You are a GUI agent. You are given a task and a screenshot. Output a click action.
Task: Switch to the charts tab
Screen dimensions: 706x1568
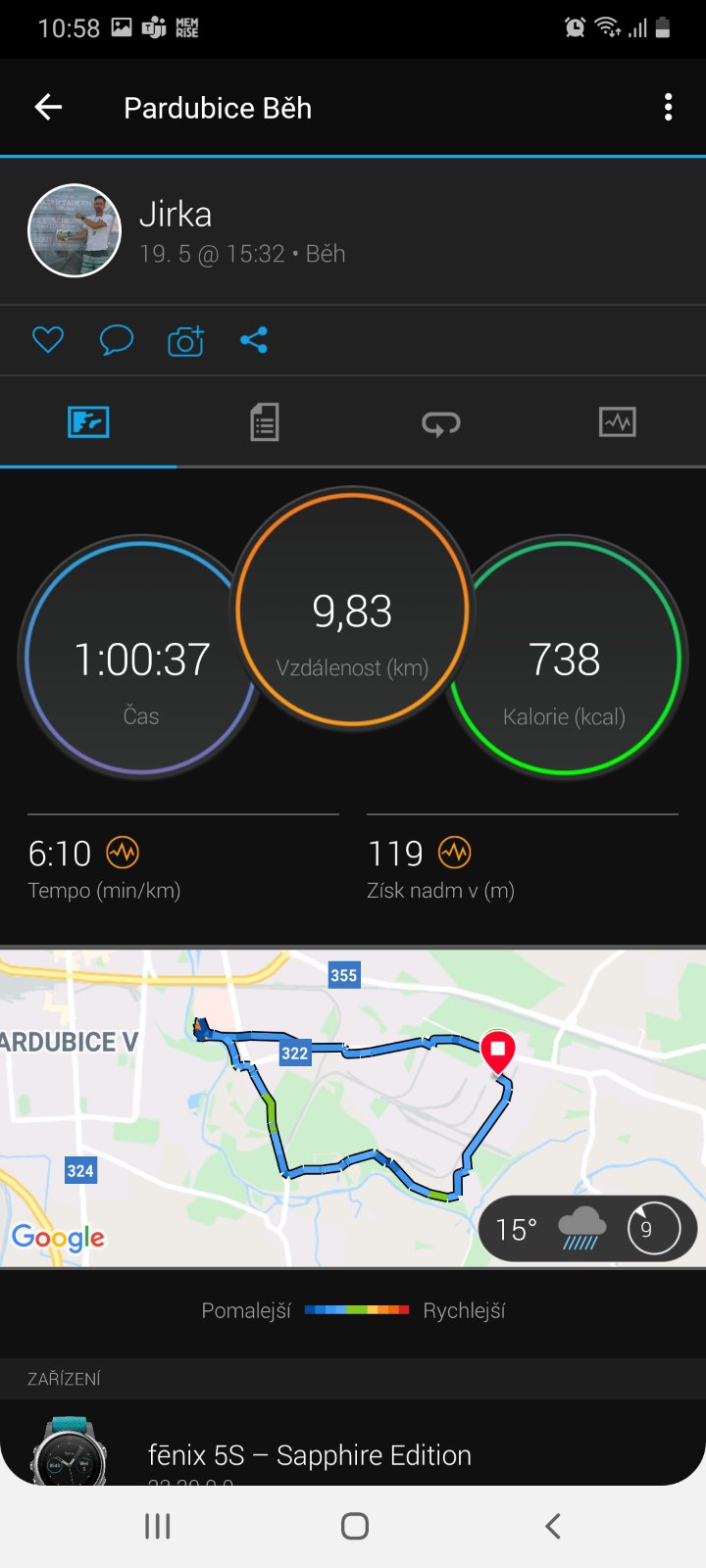(618, 422)
